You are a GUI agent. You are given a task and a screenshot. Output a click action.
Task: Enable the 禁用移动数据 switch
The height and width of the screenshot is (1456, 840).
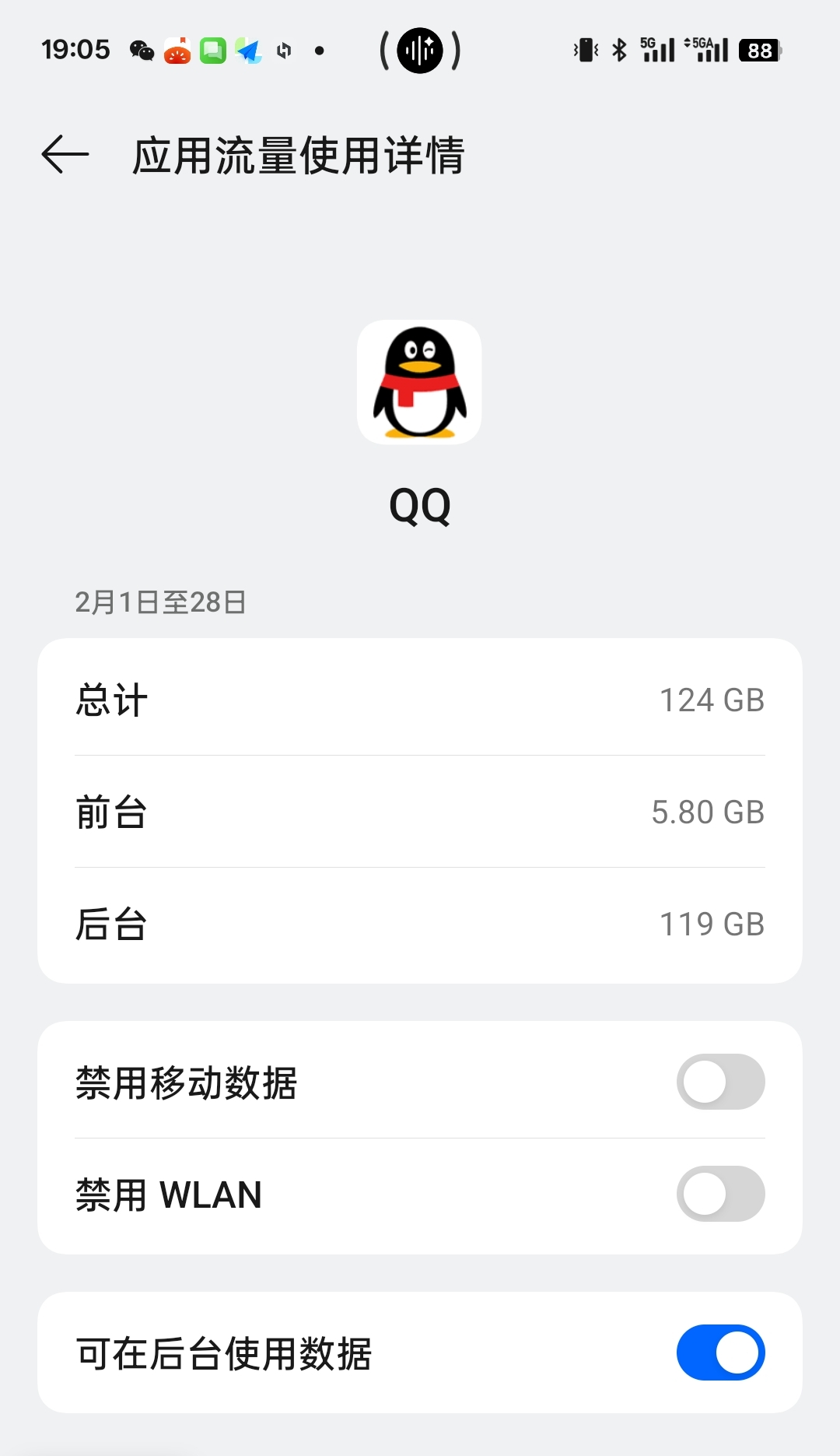coord(720,1082)
